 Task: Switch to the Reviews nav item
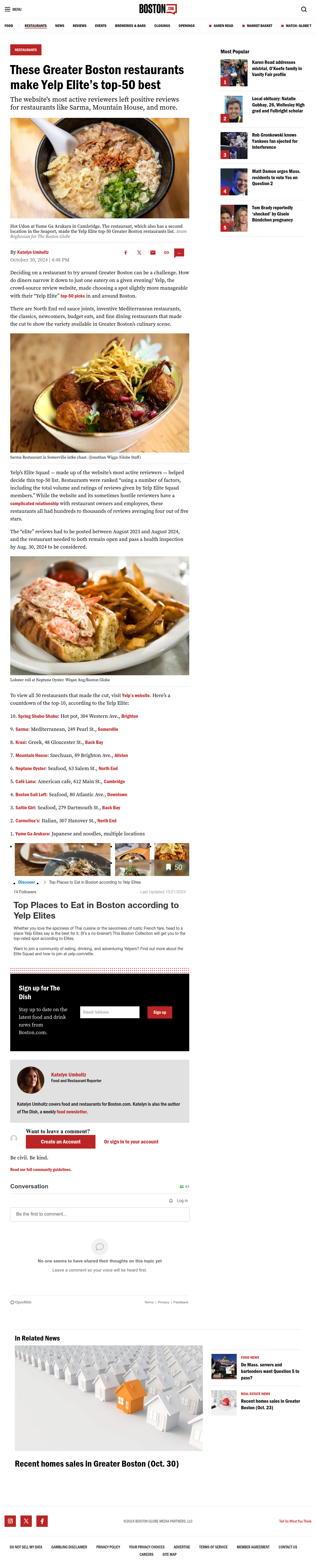coord(79,26)
